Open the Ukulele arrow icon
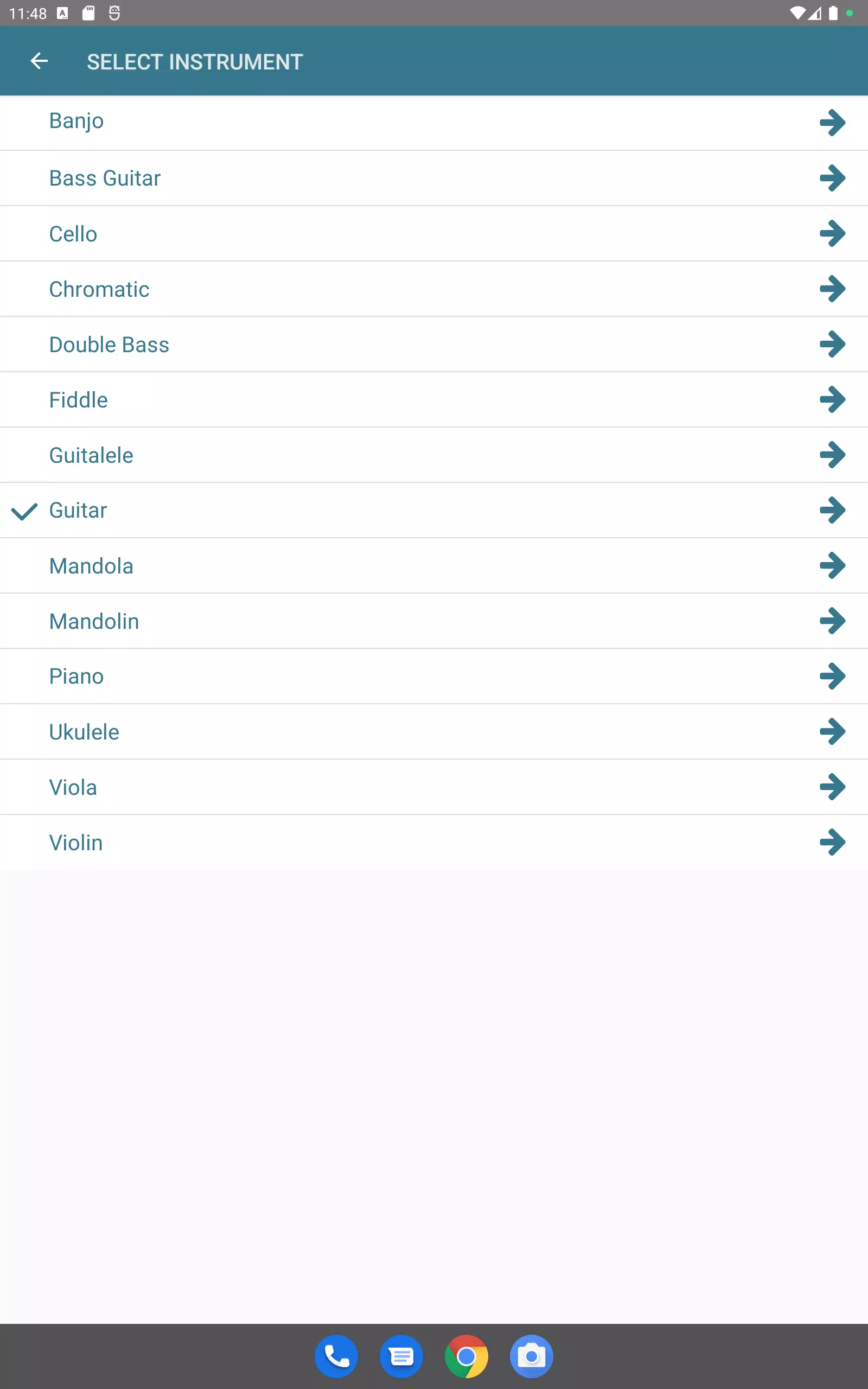Screen dimensions: 868x1389 coord(832,732)
